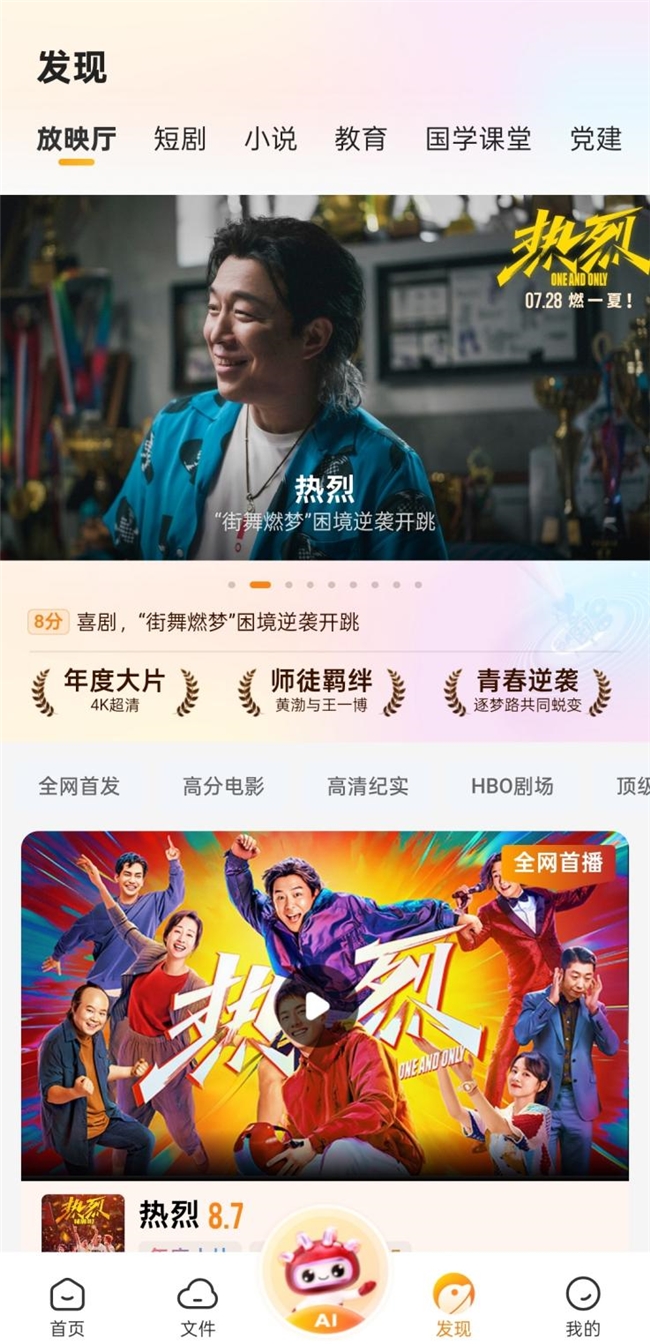Go to the 首页 tab
Viewport: 650px width, 1344px height.
point(68,1306)
